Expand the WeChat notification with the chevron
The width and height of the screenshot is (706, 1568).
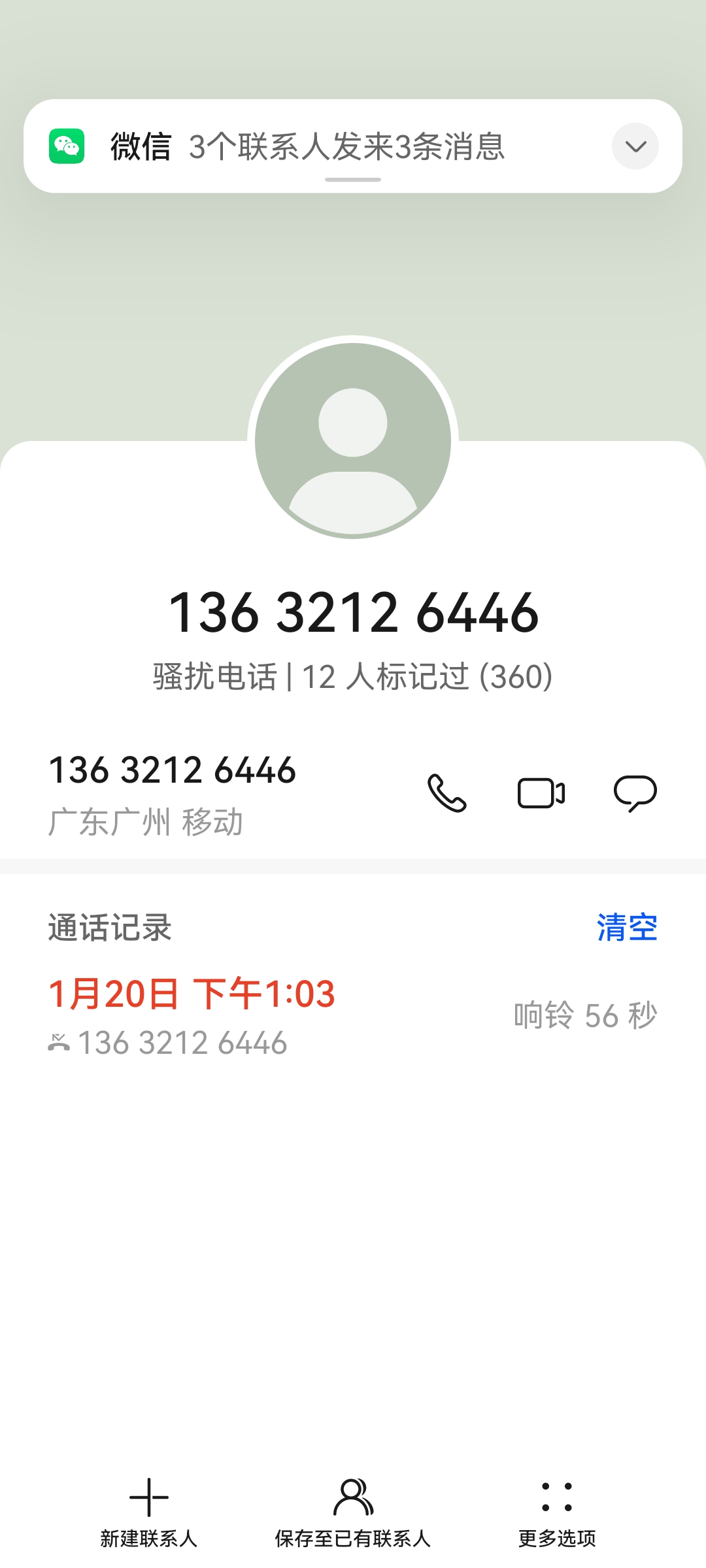tap(635, 146)
